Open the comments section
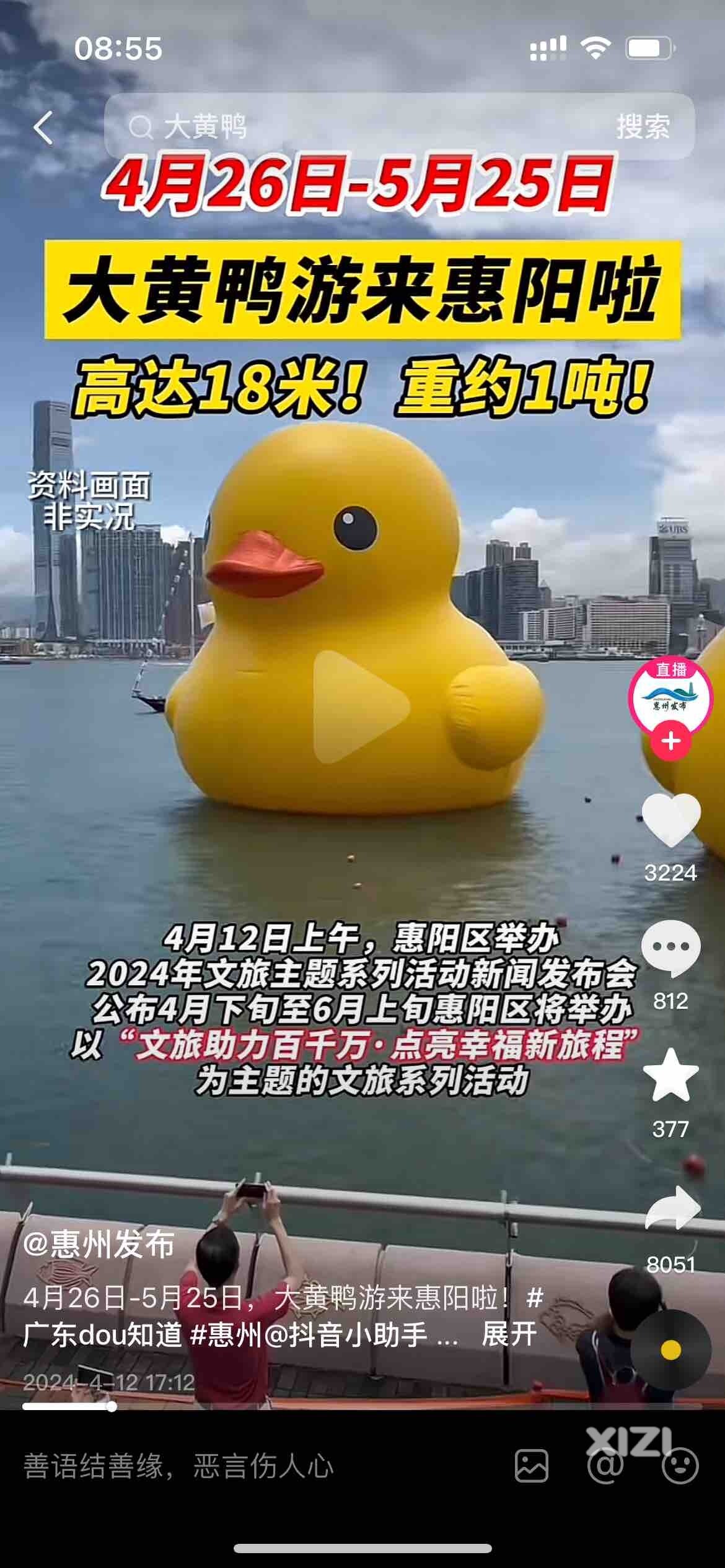The image size is (725, 1568). click(x=670, y=947)
